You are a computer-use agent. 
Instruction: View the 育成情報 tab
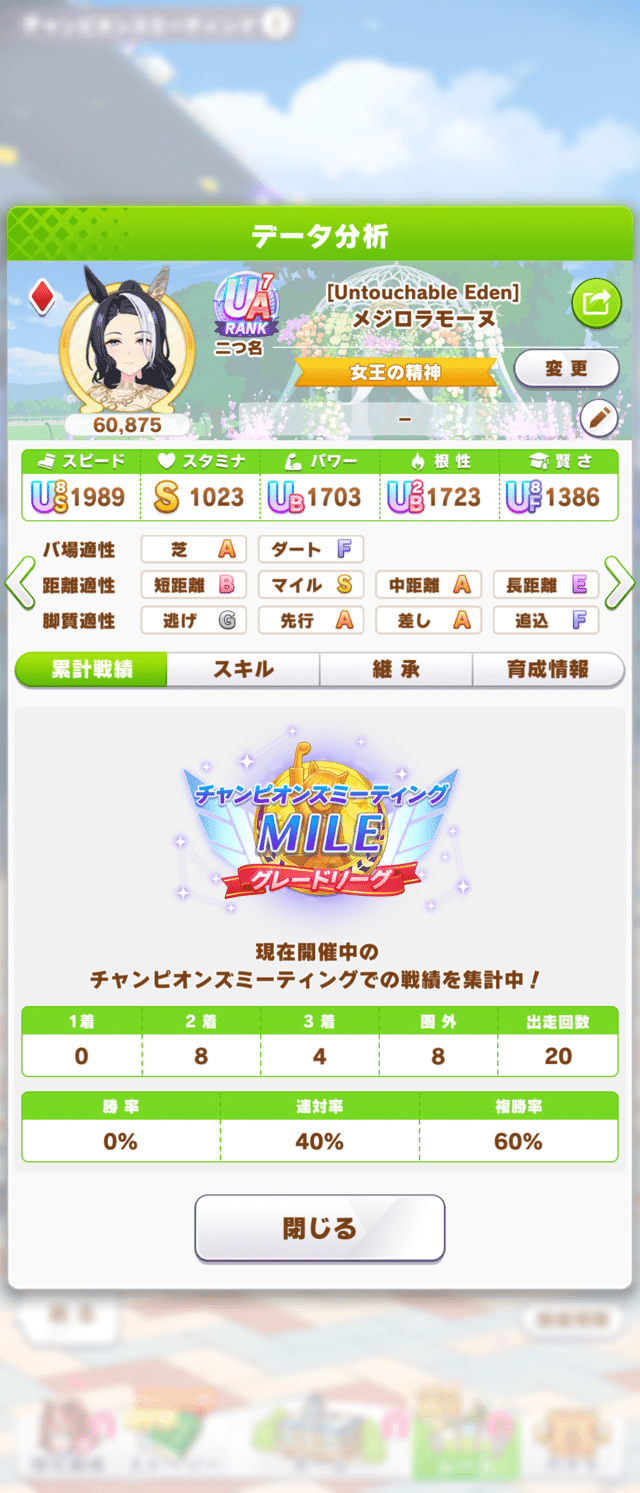point(547,670)
